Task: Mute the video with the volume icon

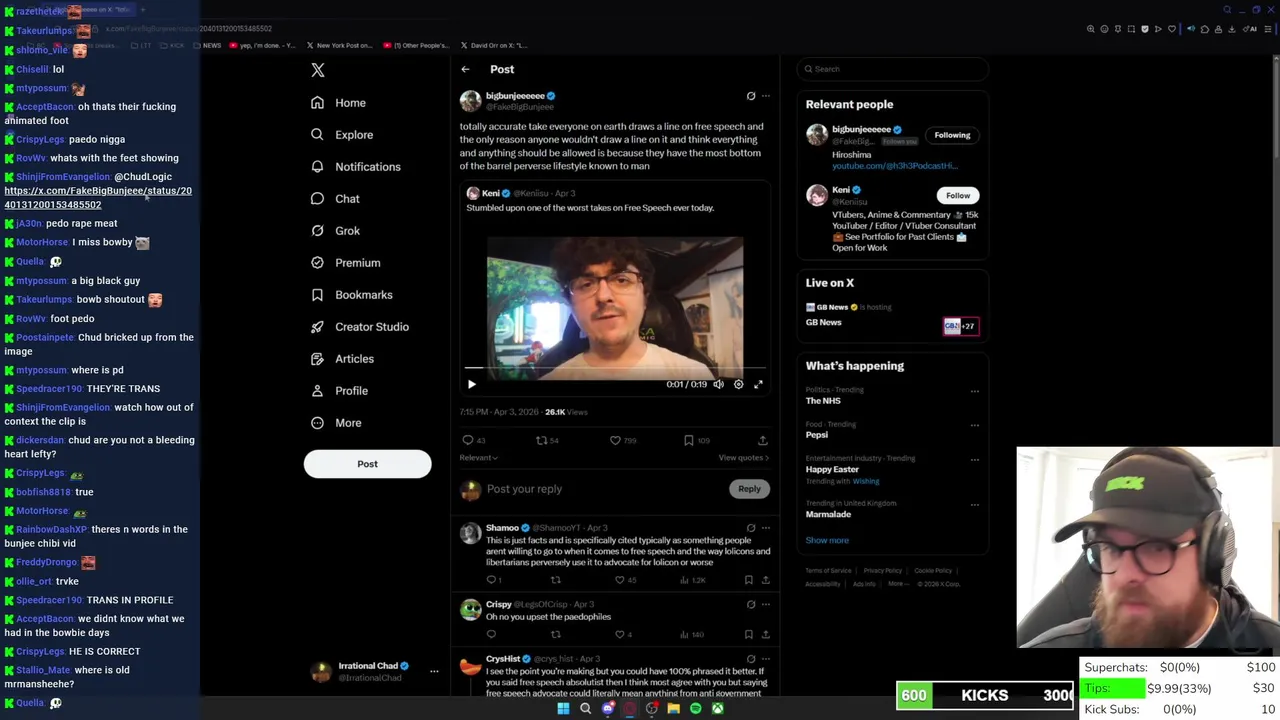Action: 718,384
